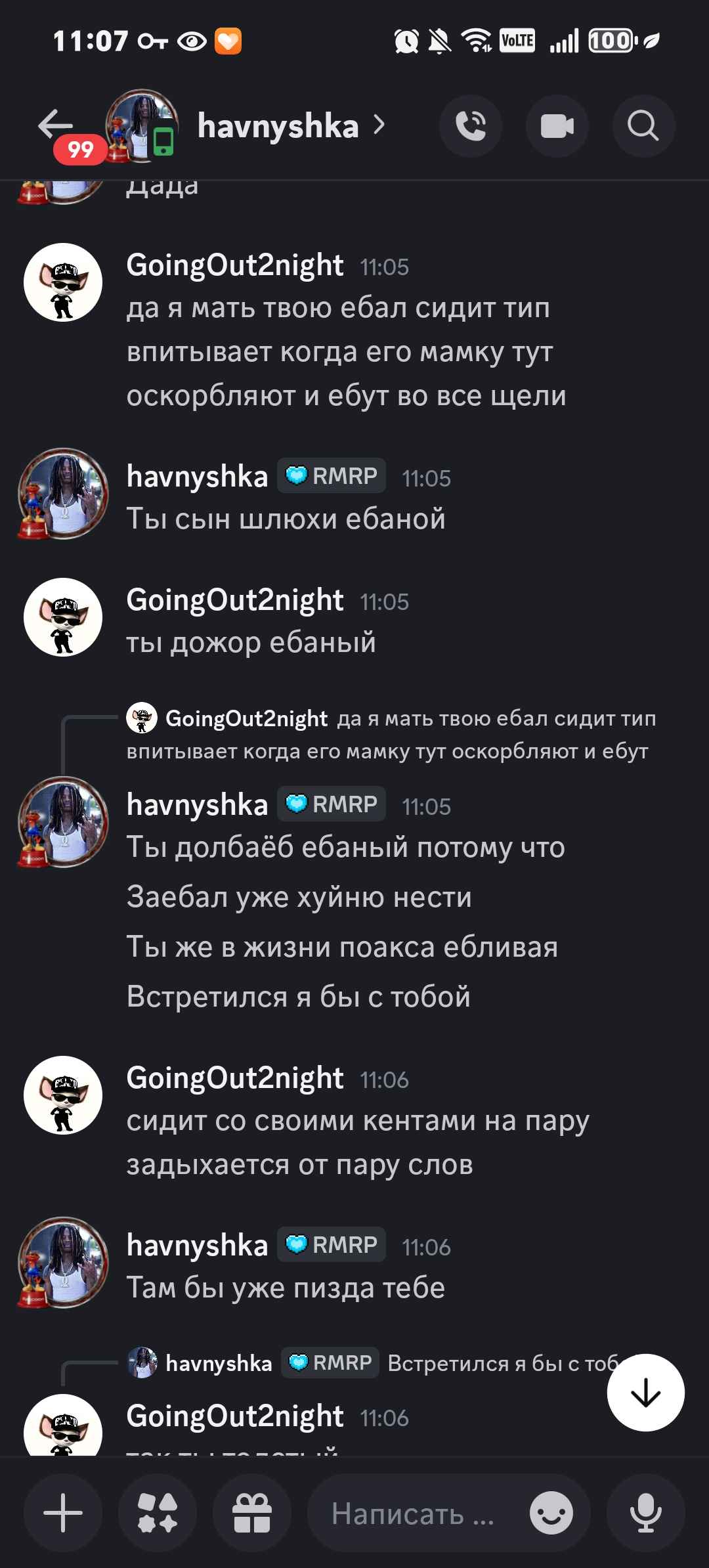The image size is (709, 1568).
Task: Open havnyshka's profile from the header
Action: pyautogui.click(x=278, y=126)
